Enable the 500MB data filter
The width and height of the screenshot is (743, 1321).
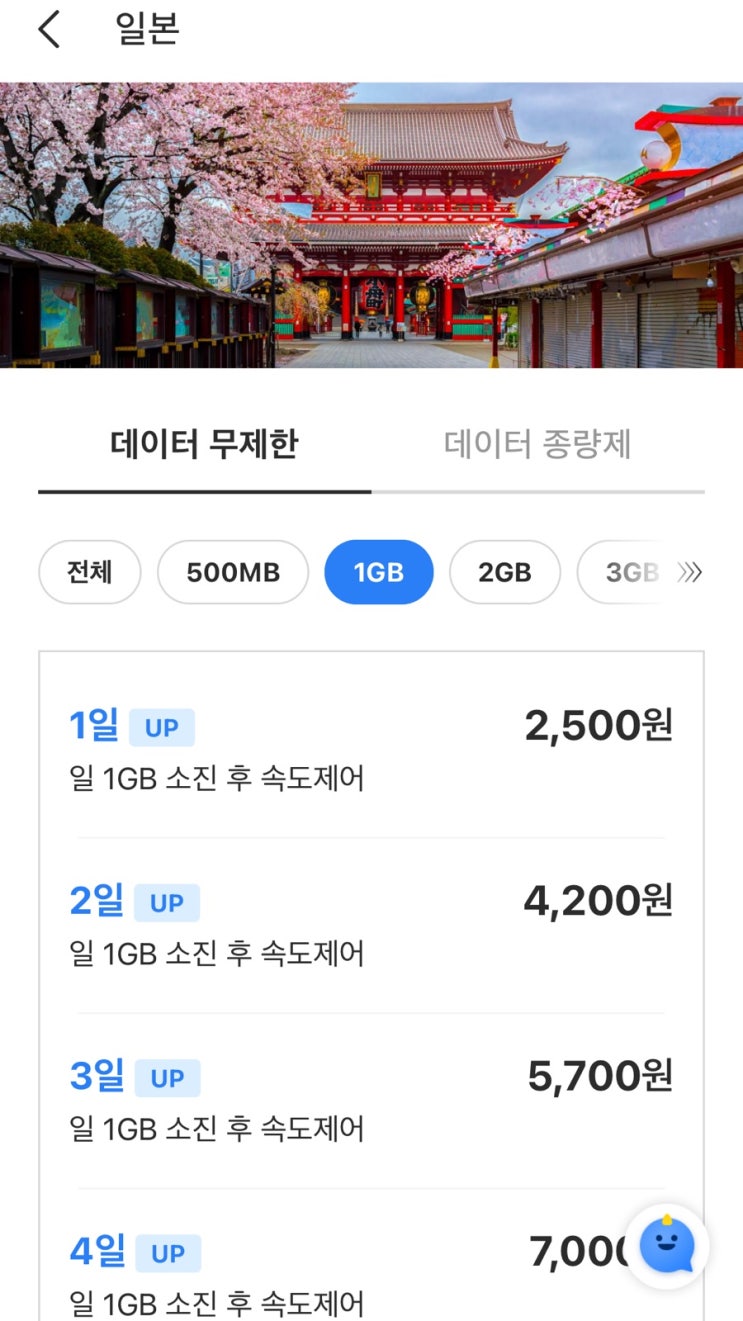pyautogui.click(x=233, y=572)
